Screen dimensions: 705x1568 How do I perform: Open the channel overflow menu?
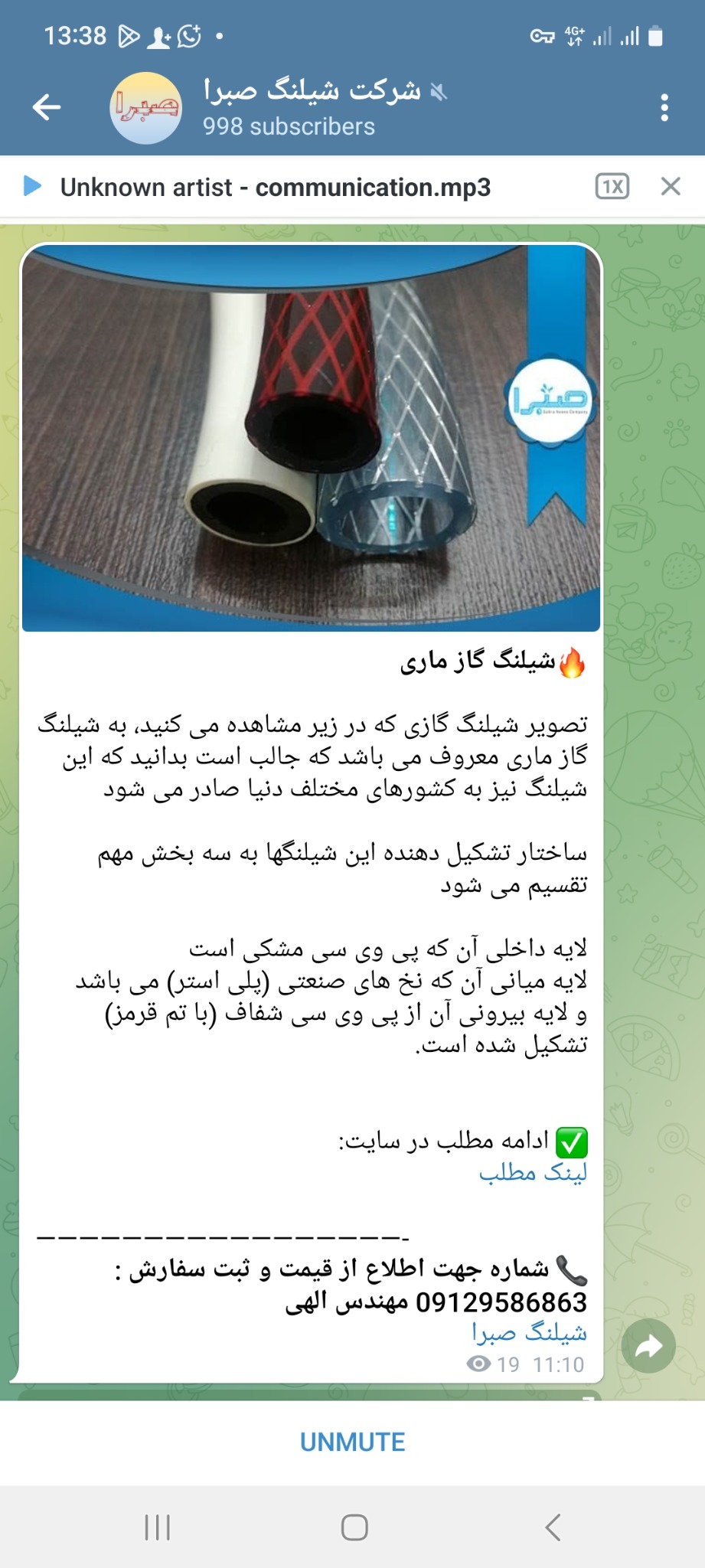click(664, 108)
